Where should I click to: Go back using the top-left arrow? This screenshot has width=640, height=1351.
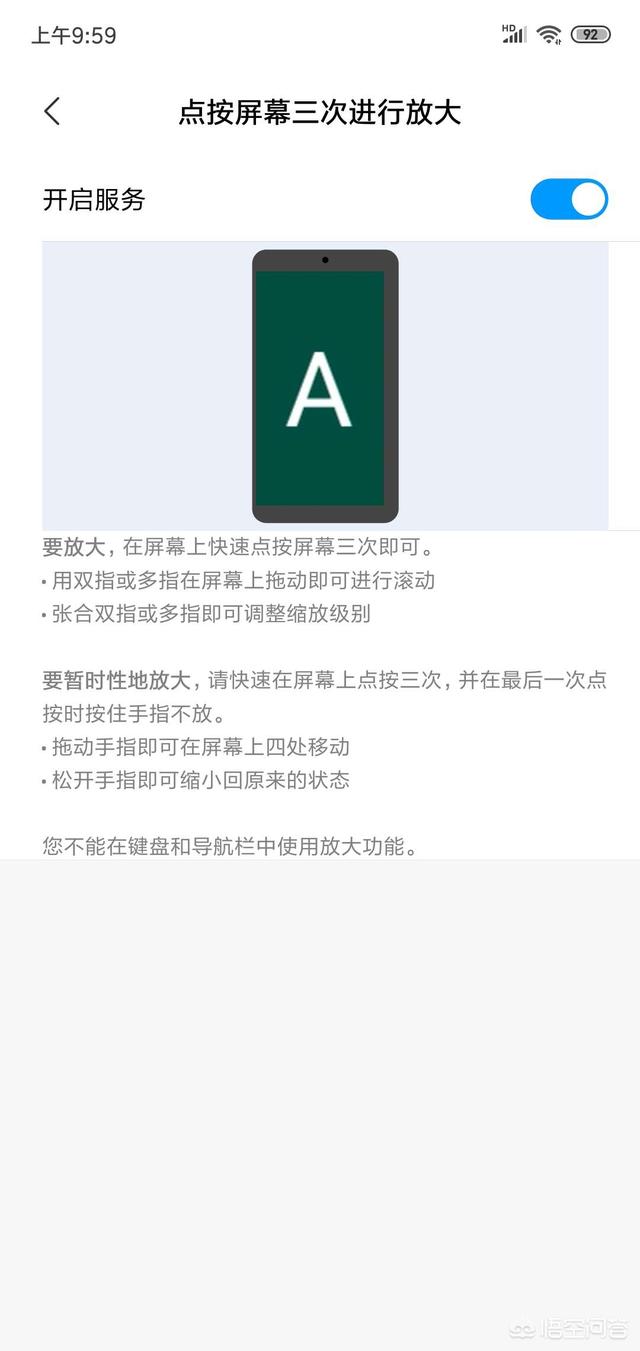click(x=53, y=111)
